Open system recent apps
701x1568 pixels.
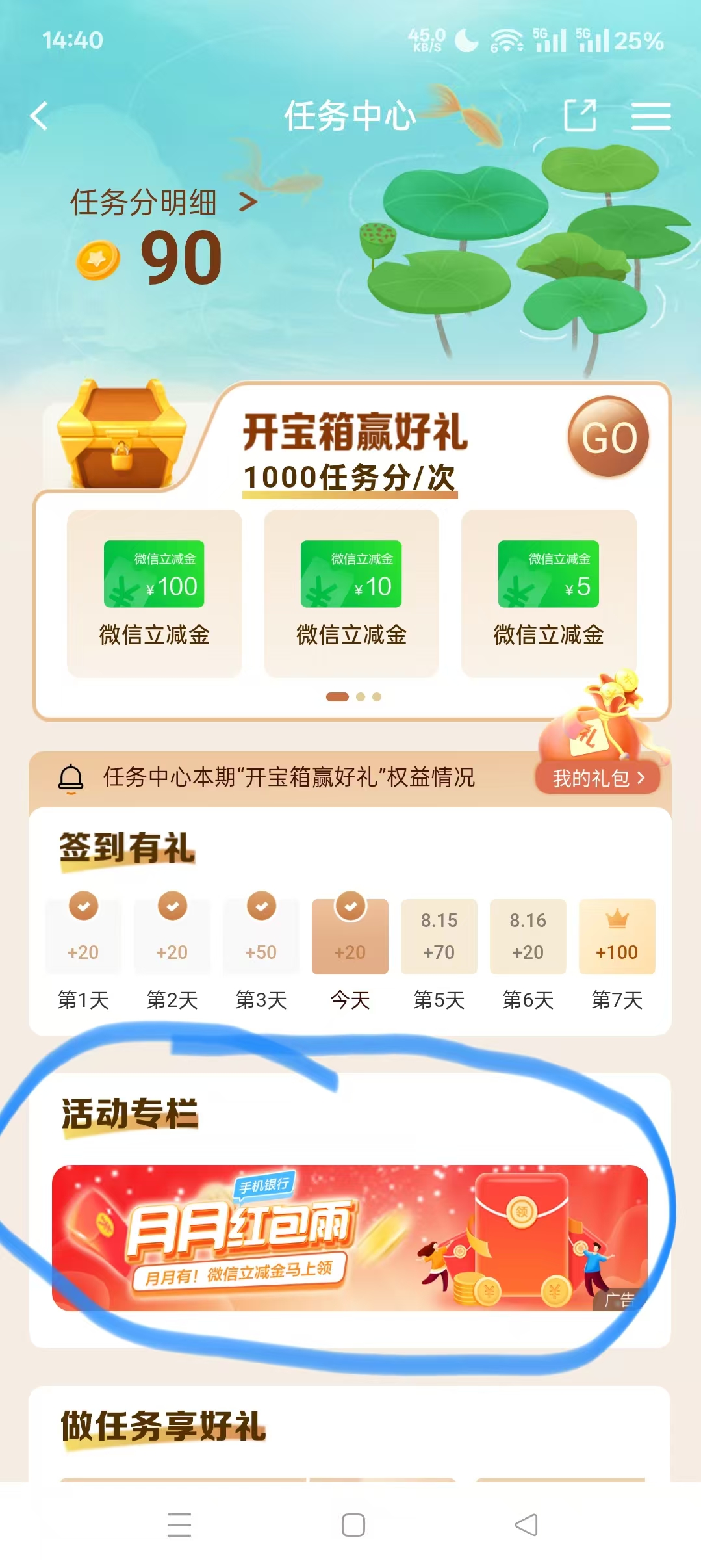(x=179, y=1525)
